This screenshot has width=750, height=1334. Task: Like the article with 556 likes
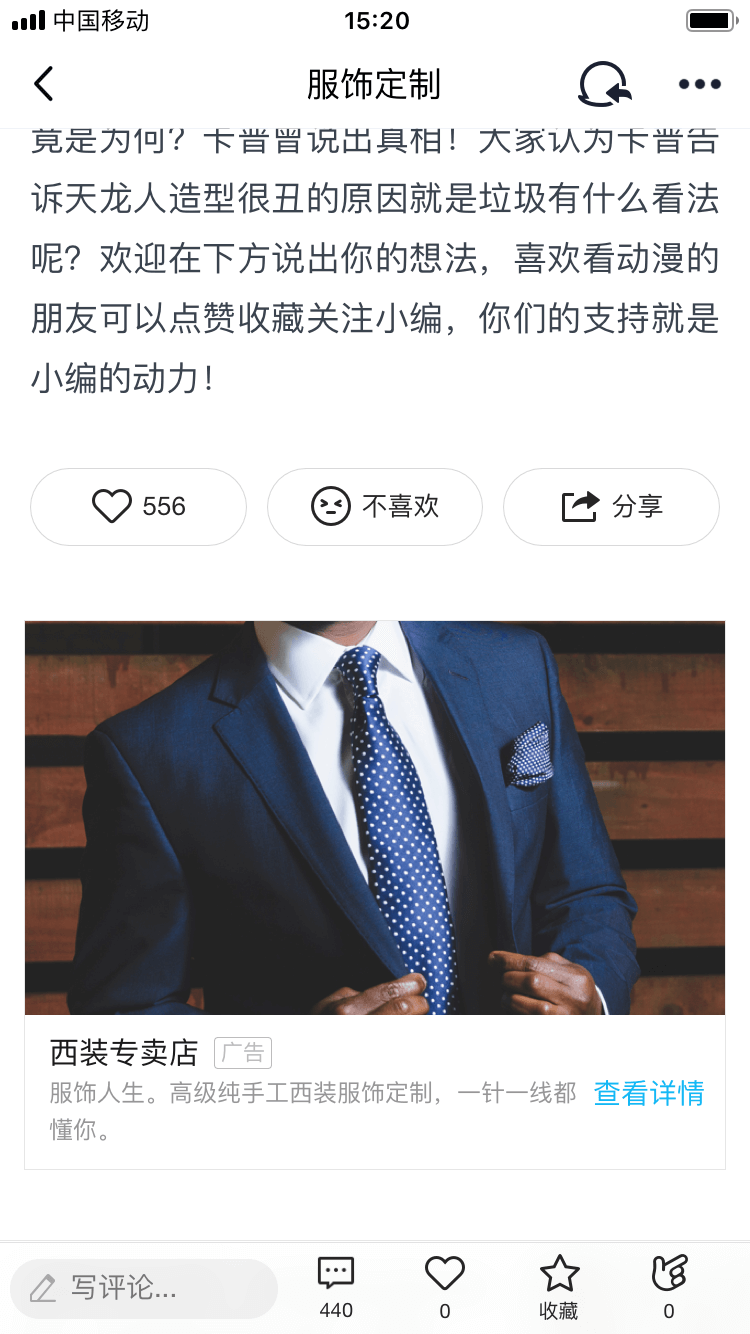[138, 507]
